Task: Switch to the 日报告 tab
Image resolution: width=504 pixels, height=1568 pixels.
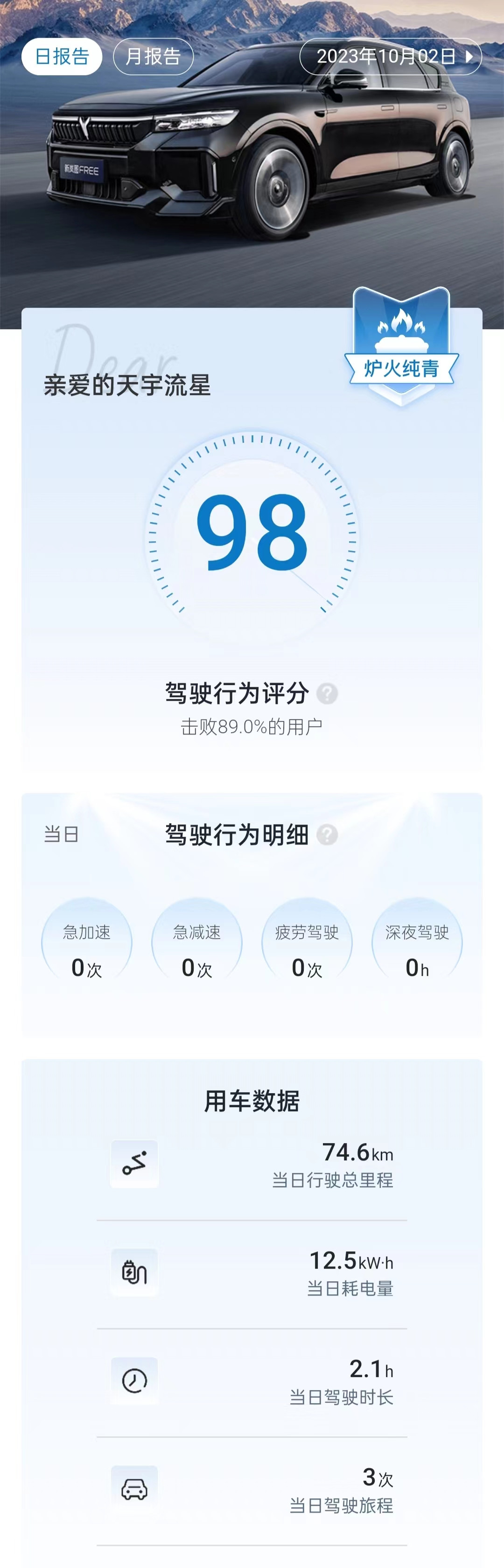Action: 62,57
